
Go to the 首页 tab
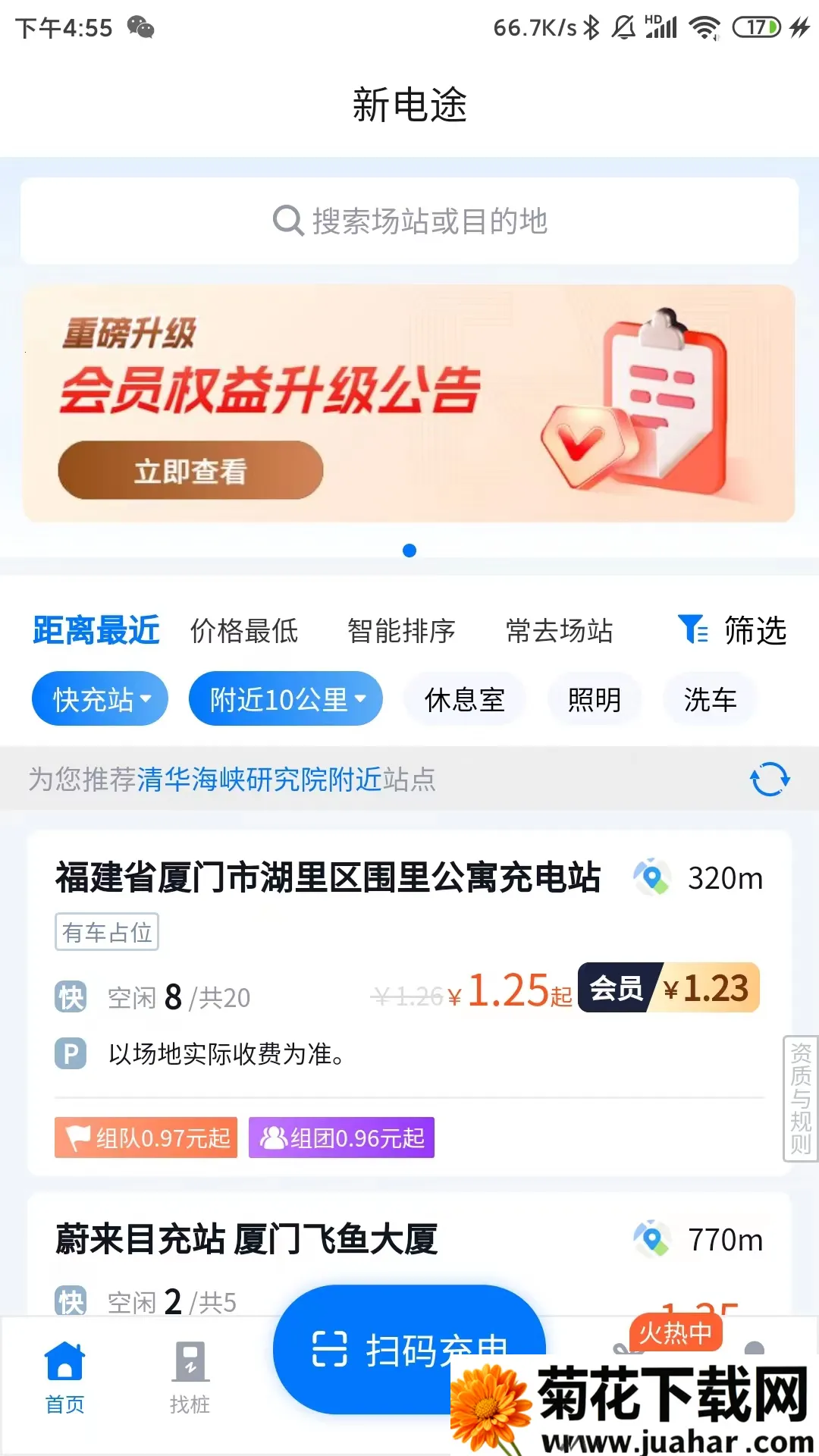pyautogui.click(x=65, y=1376)
